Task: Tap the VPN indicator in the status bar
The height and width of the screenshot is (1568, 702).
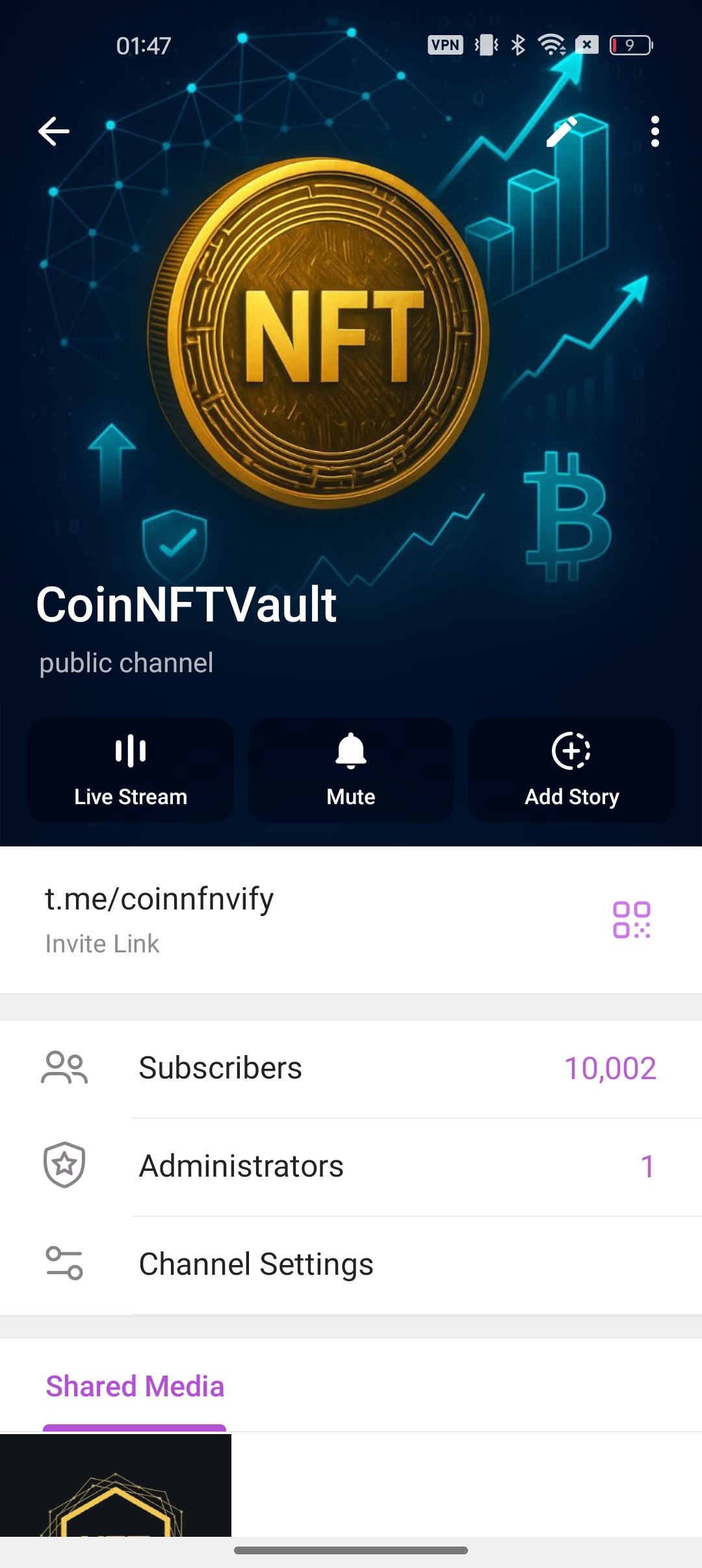Action: tap(444, 44)
